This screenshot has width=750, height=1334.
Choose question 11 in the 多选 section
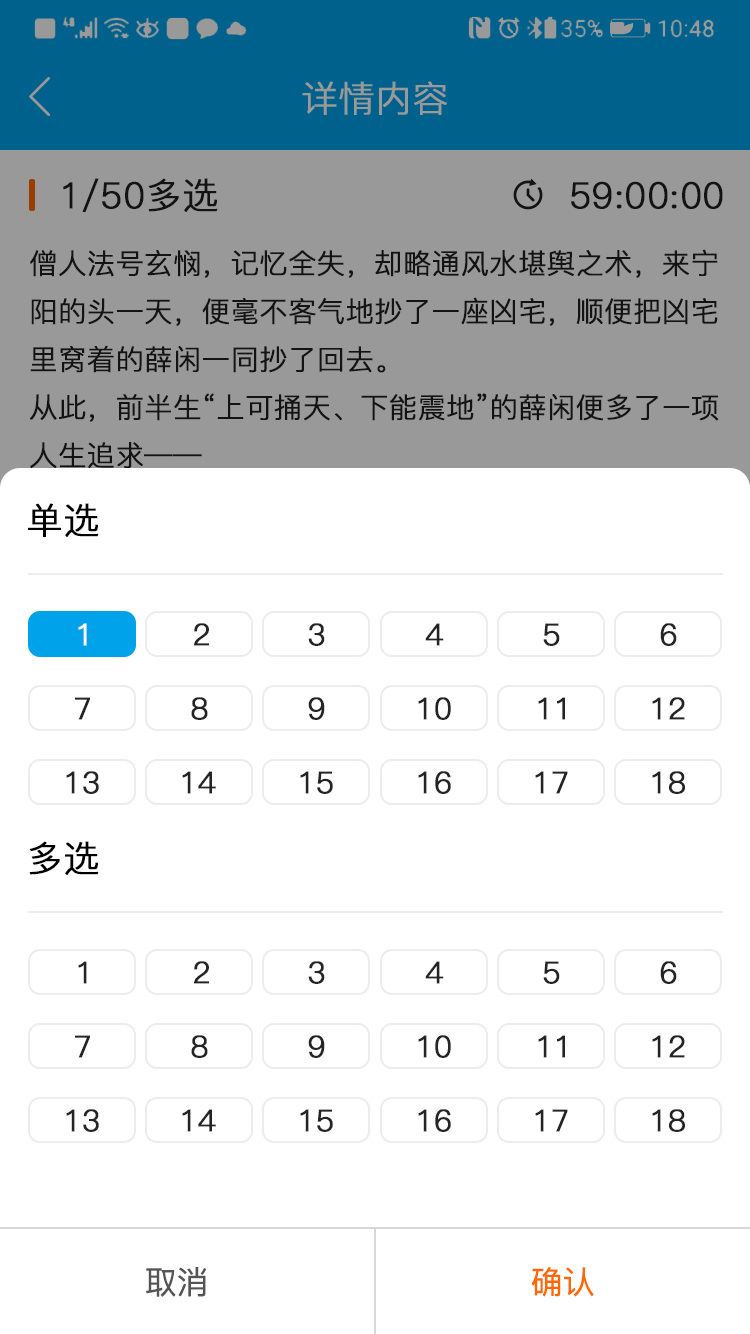click(x=551, y=1046)
